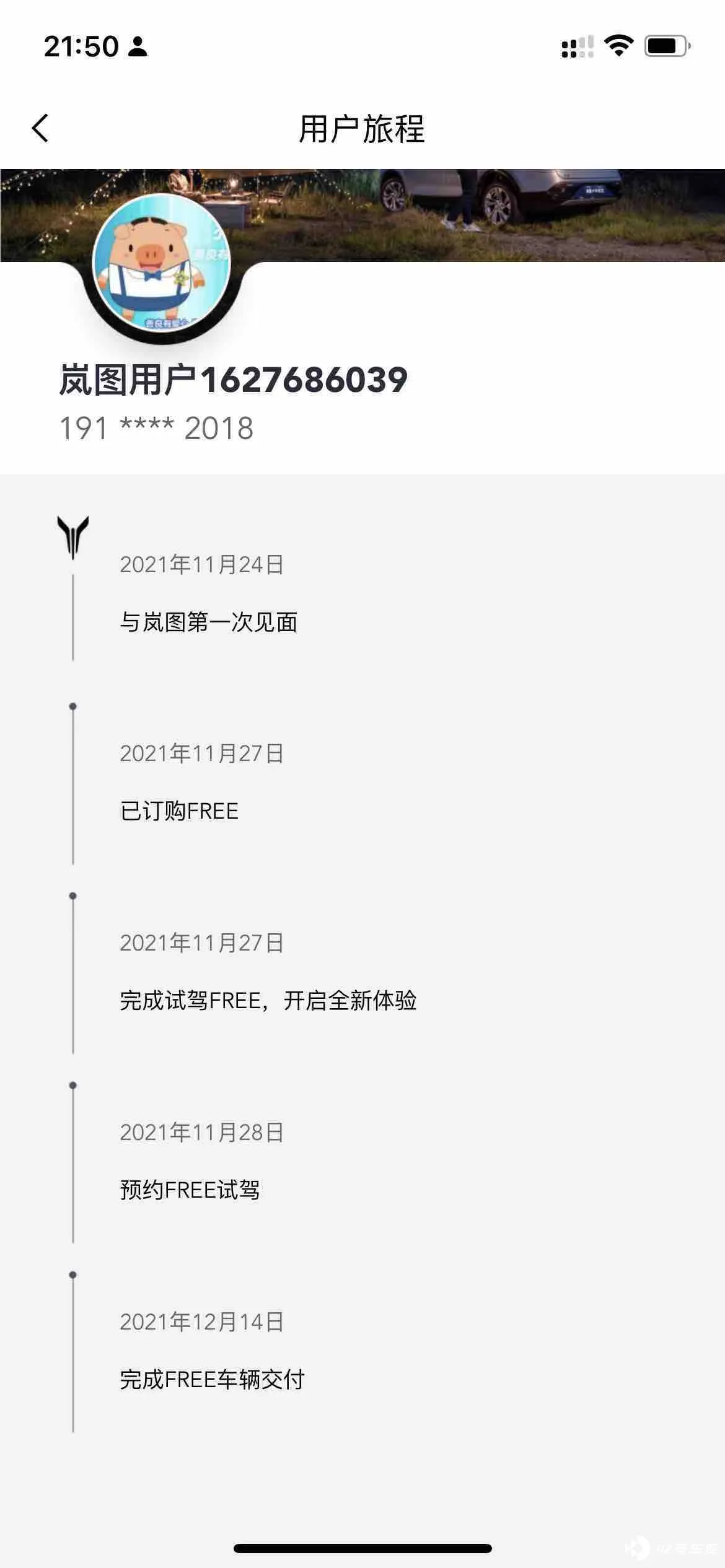Go back from the 用户旅程 page
This screenshot has width=725, height=1568.
coord(40,128)
